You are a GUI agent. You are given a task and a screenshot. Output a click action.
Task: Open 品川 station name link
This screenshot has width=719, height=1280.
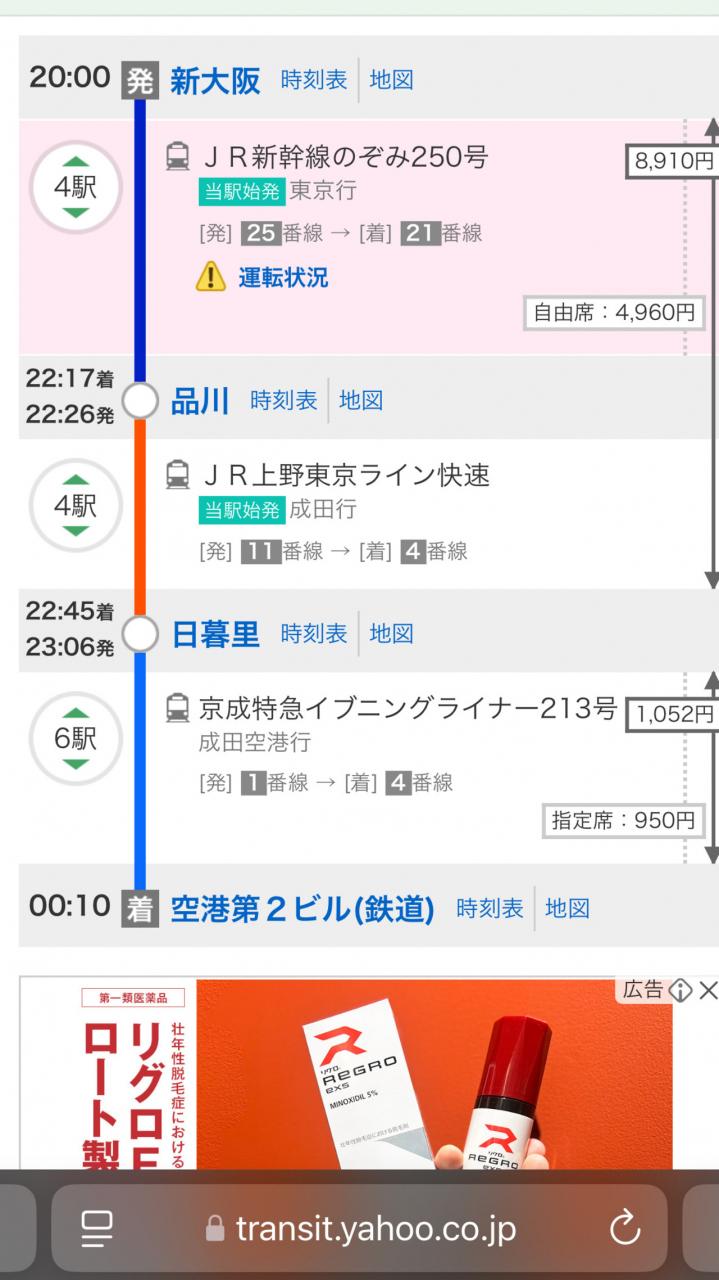(x=200, y=401)
